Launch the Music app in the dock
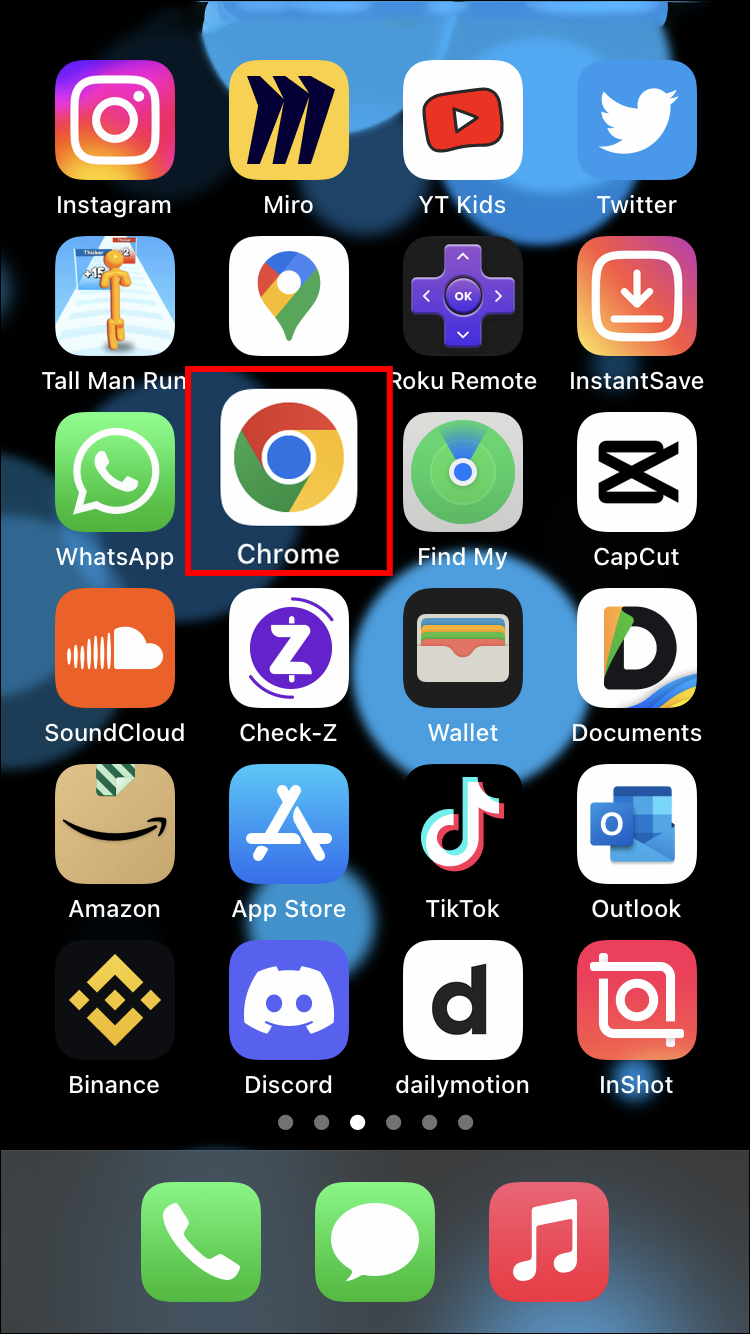The image size is (750, 1334). click(x=549, y=1241)
